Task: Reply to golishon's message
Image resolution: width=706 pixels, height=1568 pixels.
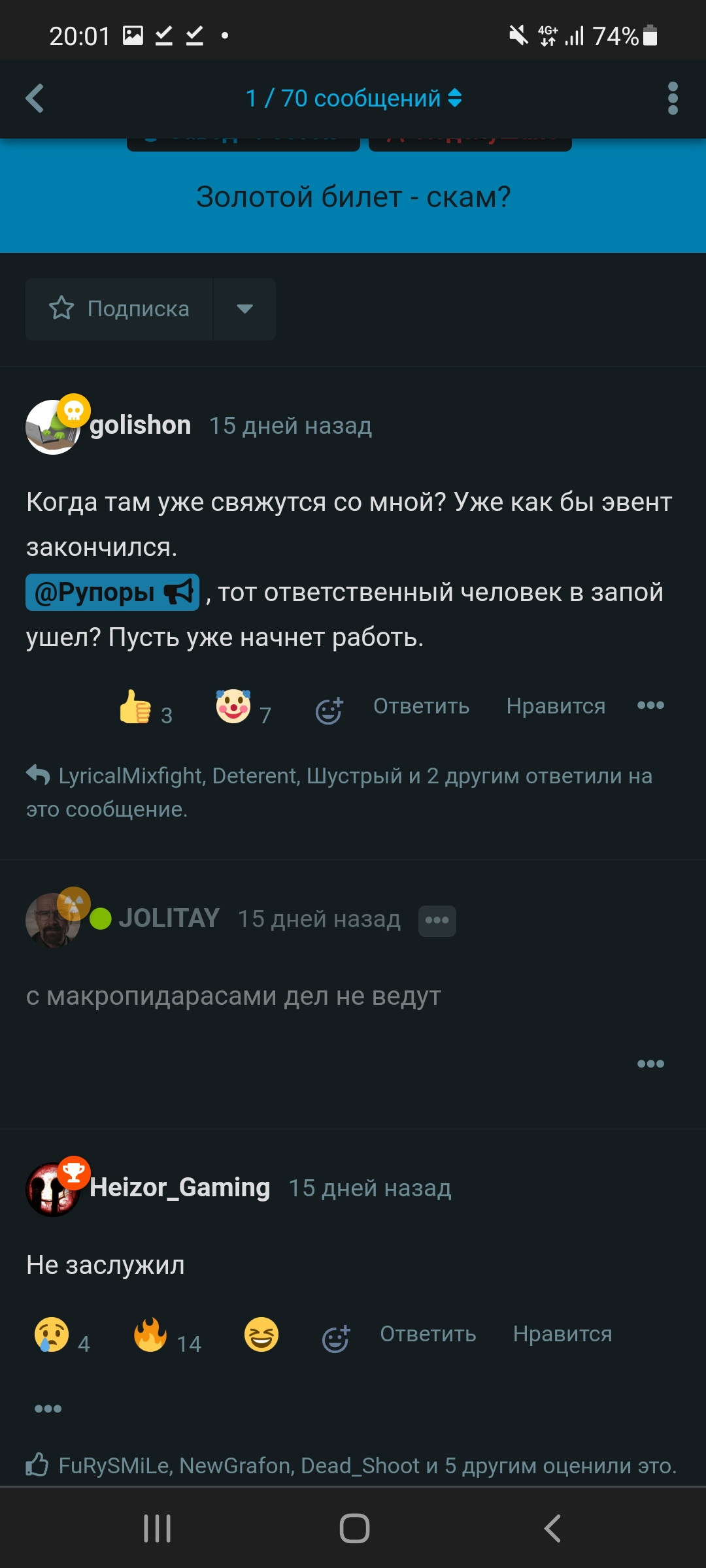Action: tap(421, 706)
